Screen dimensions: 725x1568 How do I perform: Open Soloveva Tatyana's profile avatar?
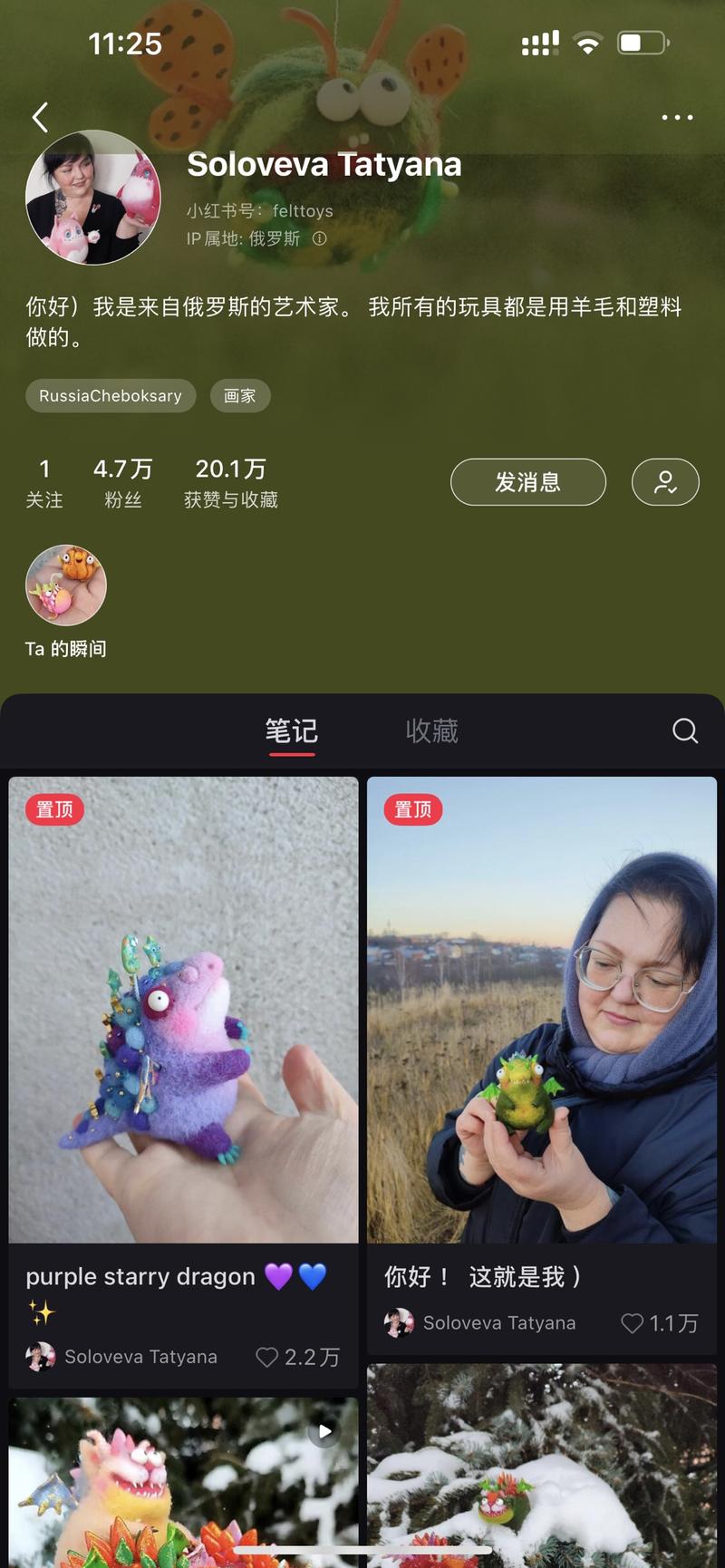tap(93, 198)
